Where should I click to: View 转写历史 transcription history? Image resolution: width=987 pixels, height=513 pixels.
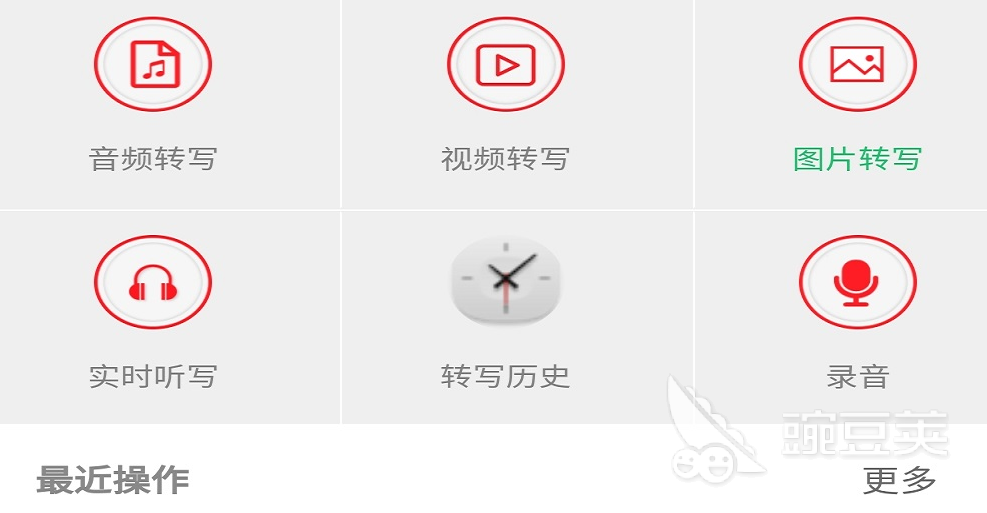coord(505,283)
